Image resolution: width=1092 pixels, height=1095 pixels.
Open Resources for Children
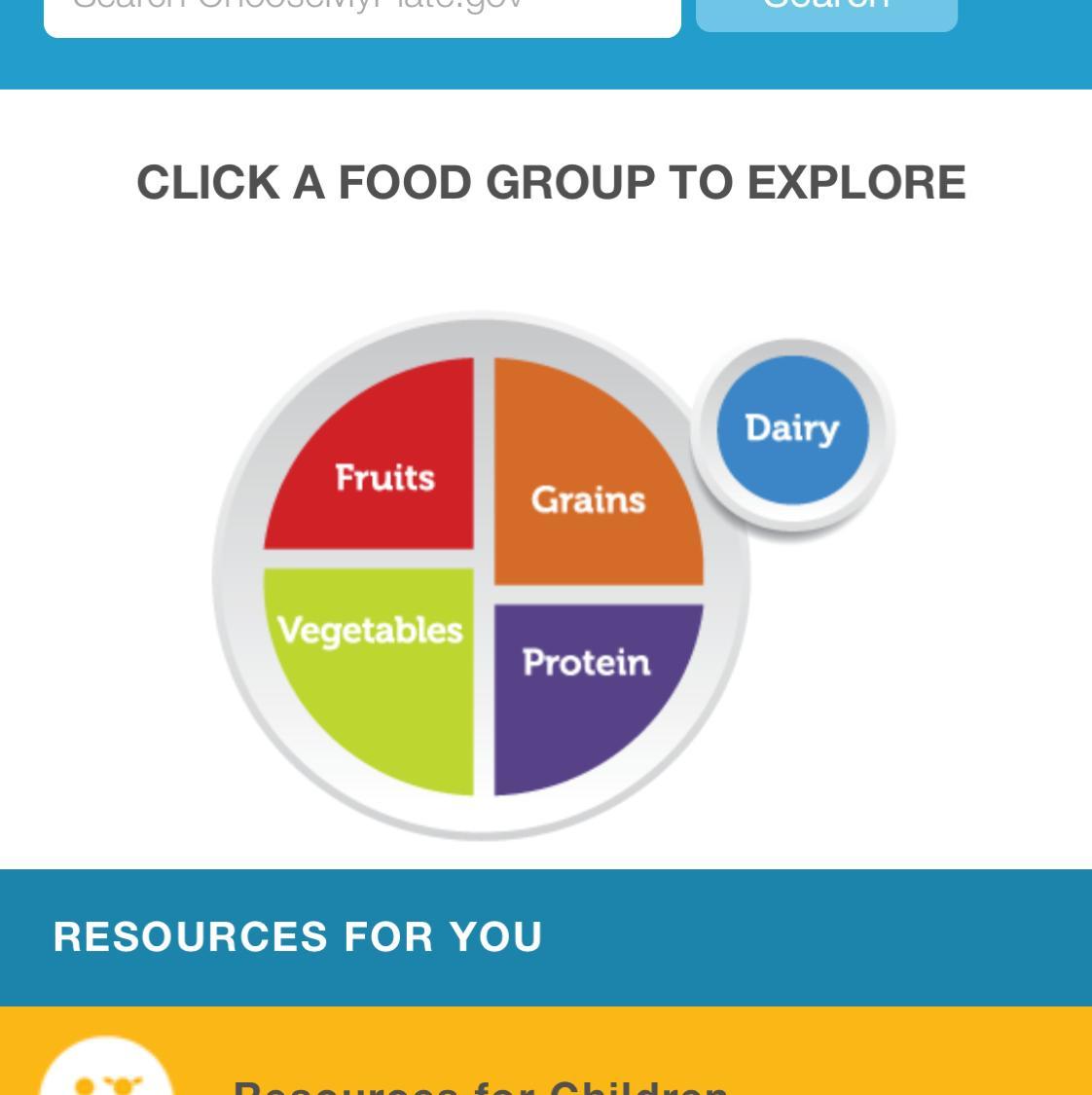coord(481,1082)
